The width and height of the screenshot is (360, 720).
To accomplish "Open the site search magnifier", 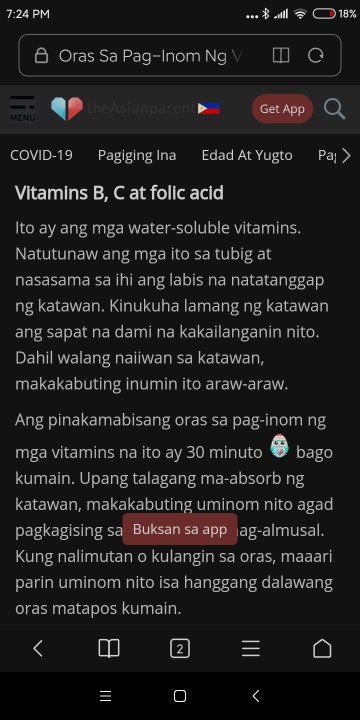I will pos(334,109).
